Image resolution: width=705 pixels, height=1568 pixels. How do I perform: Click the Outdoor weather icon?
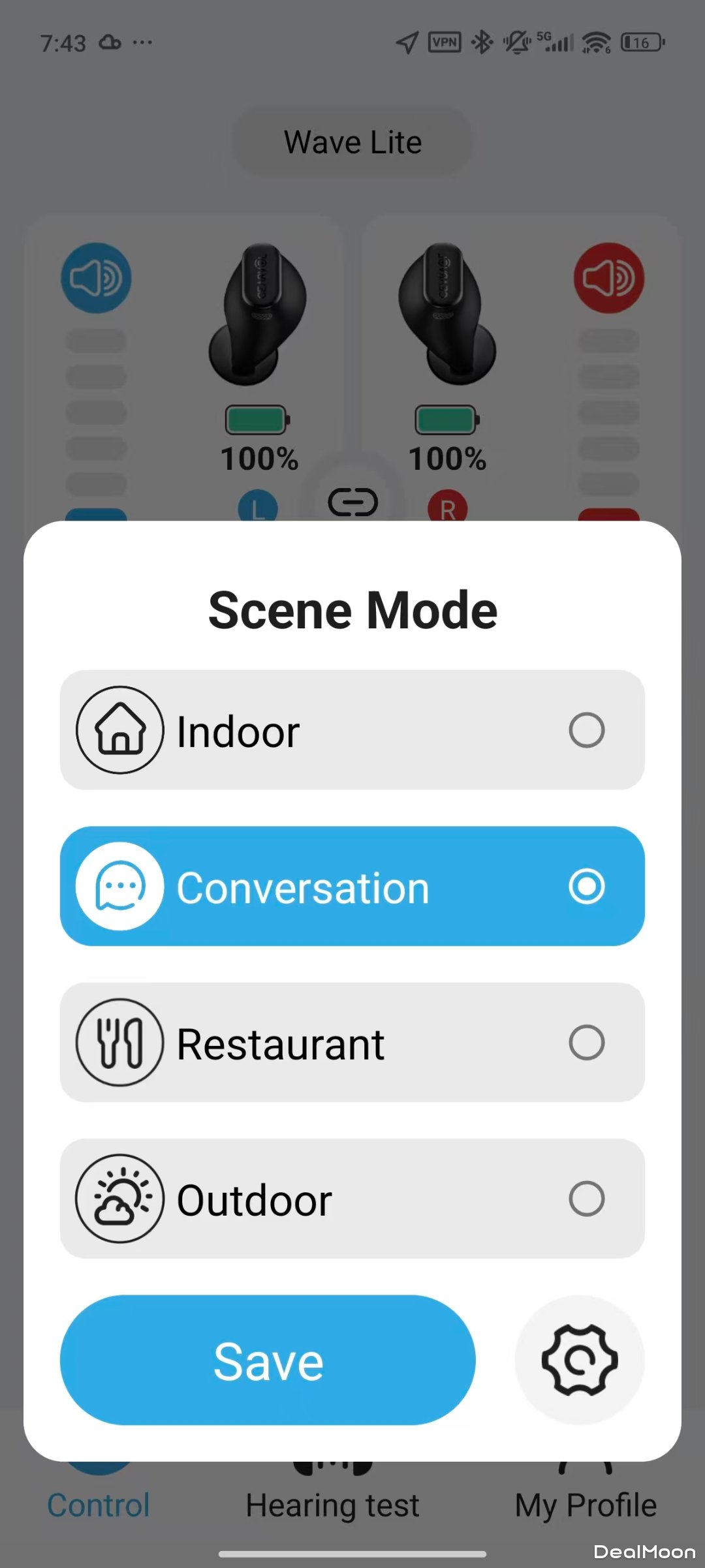119,1198
